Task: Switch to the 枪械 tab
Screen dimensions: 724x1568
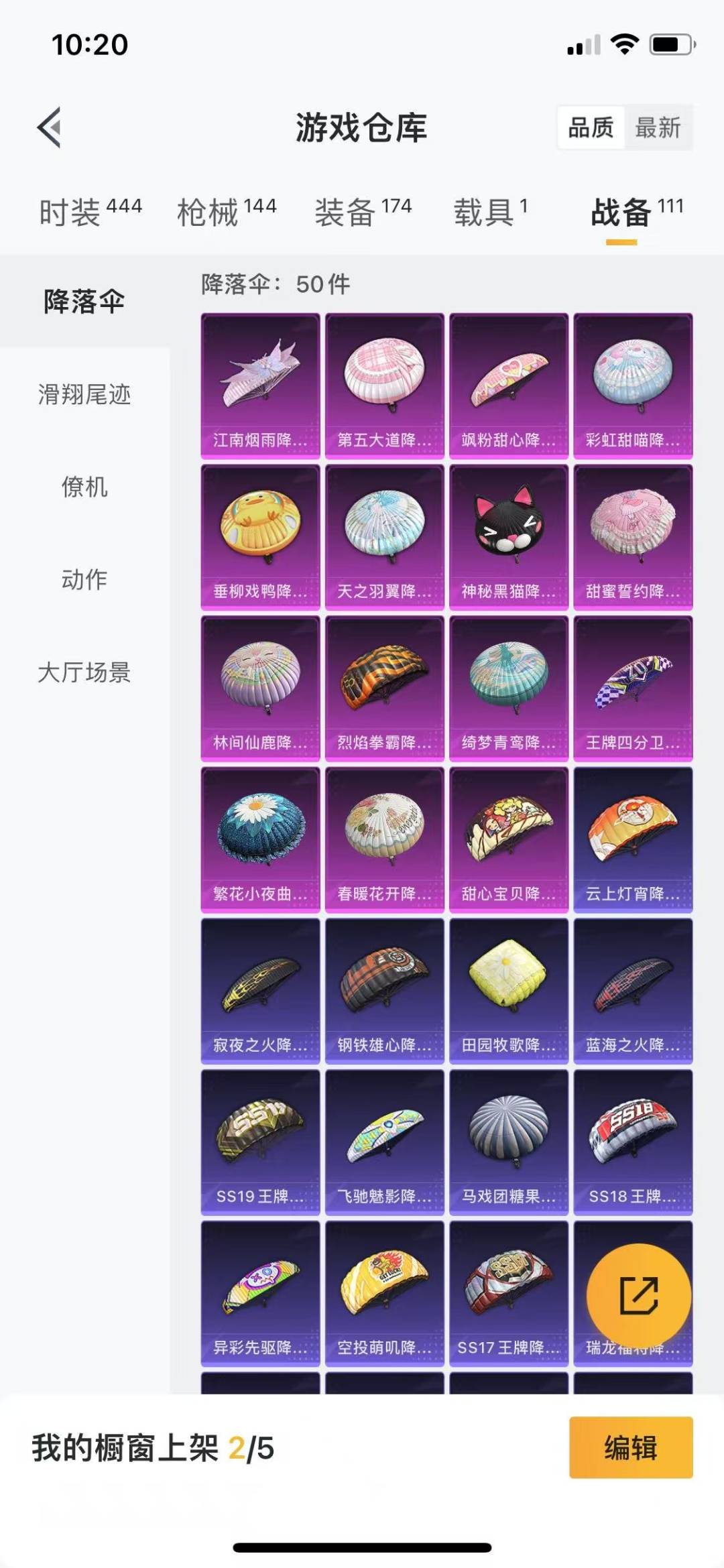Action: [227, 212]
